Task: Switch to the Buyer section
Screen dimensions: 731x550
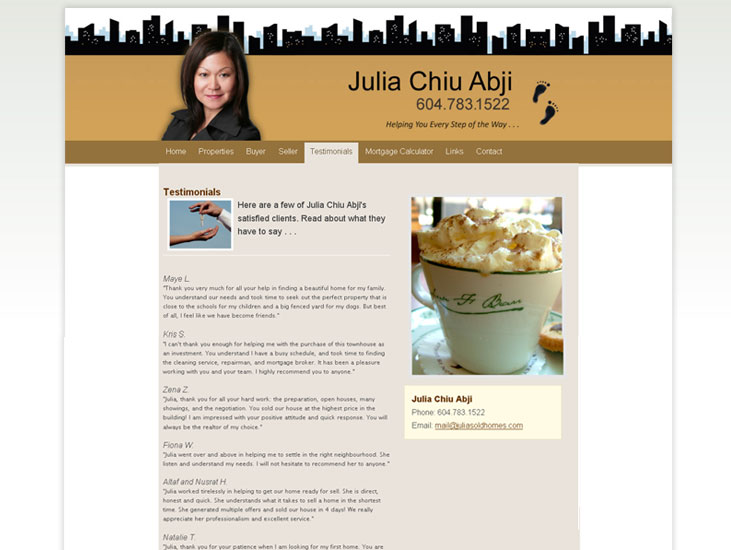Action: tap(256, 152)
